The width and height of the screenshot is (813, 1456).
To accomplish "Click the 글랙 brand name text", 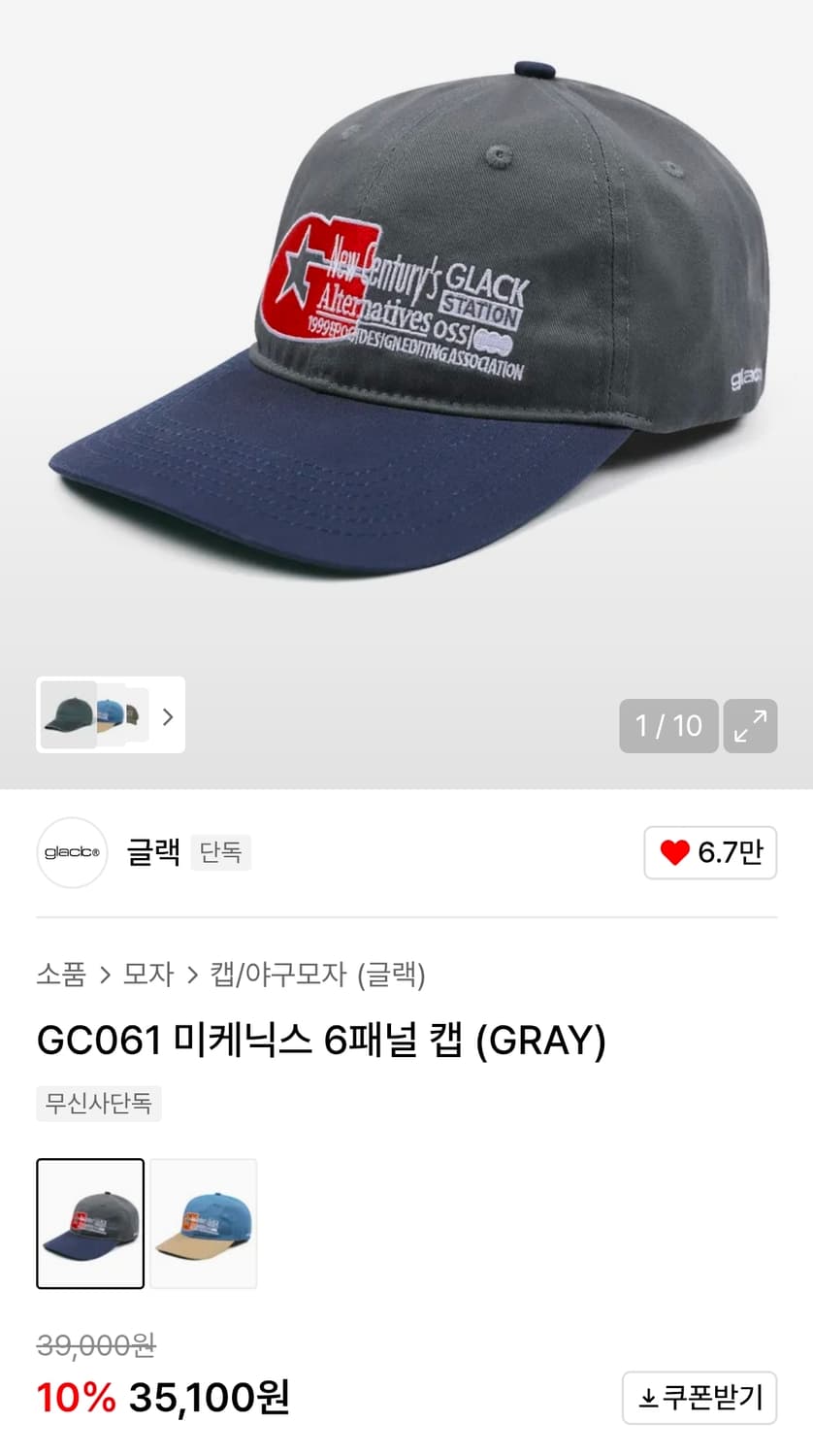I will (153, 852).
